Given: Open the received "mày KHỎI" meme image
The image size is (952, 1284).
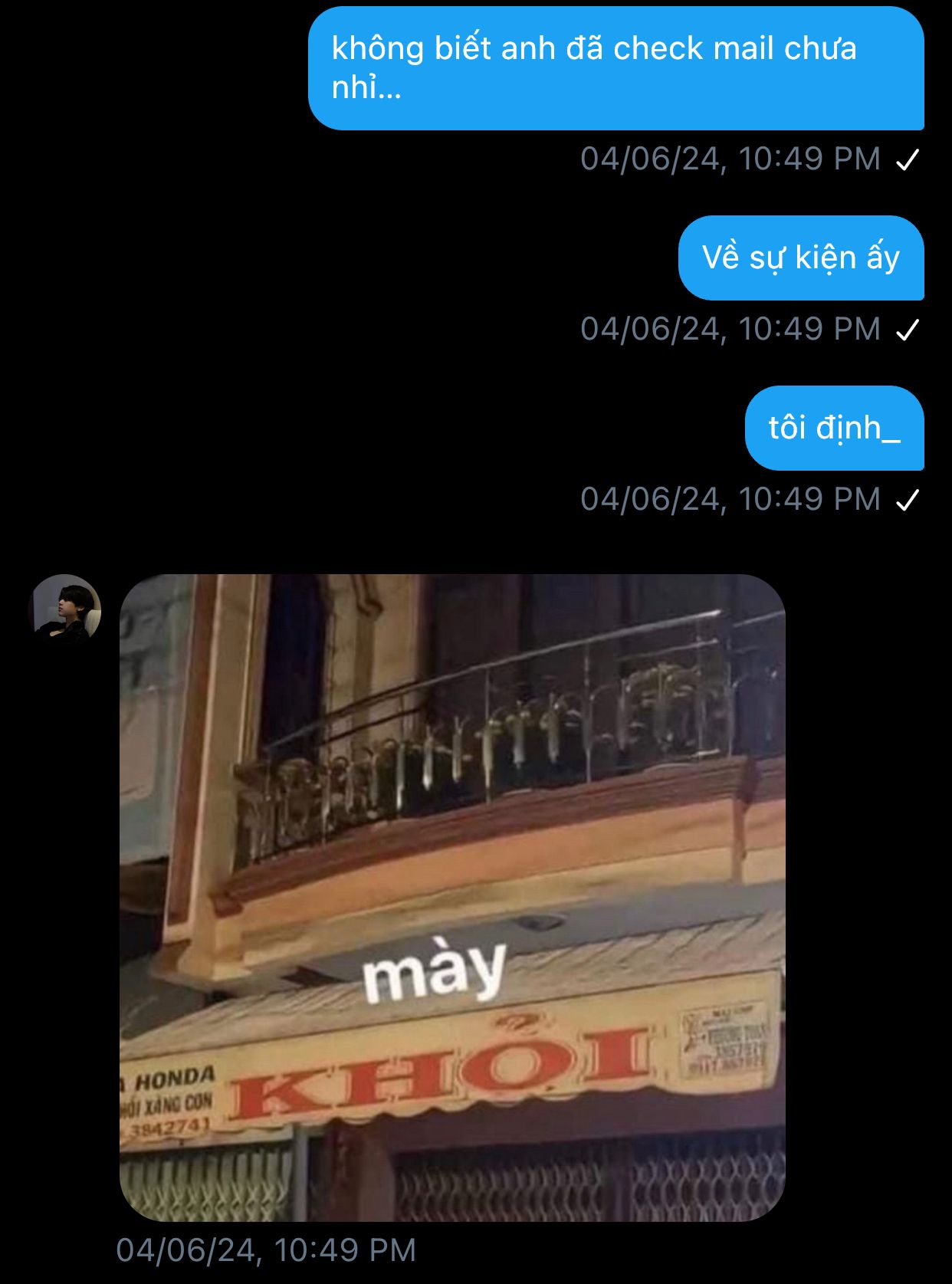Looking at the screenshot, I should [x=452, y=897].
